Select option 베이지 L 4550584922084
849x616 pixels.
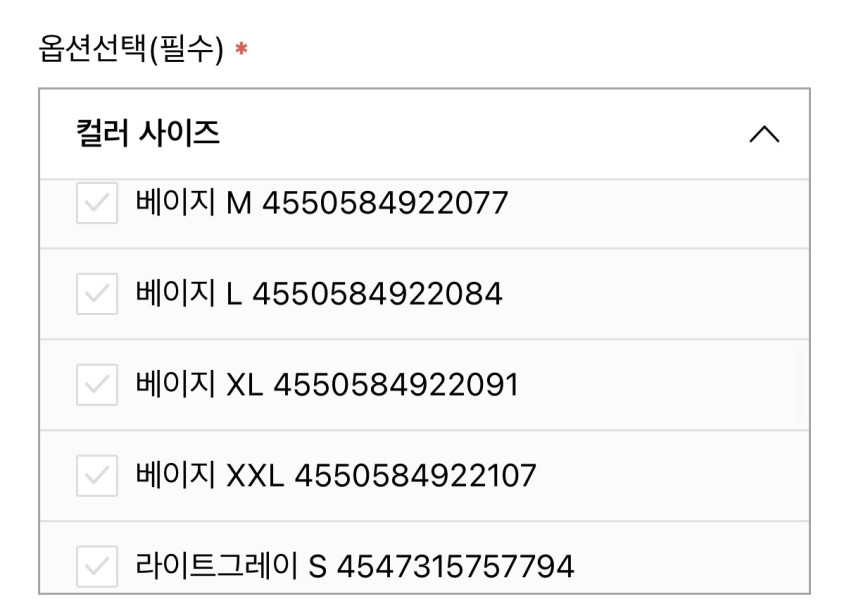[98, 294]
